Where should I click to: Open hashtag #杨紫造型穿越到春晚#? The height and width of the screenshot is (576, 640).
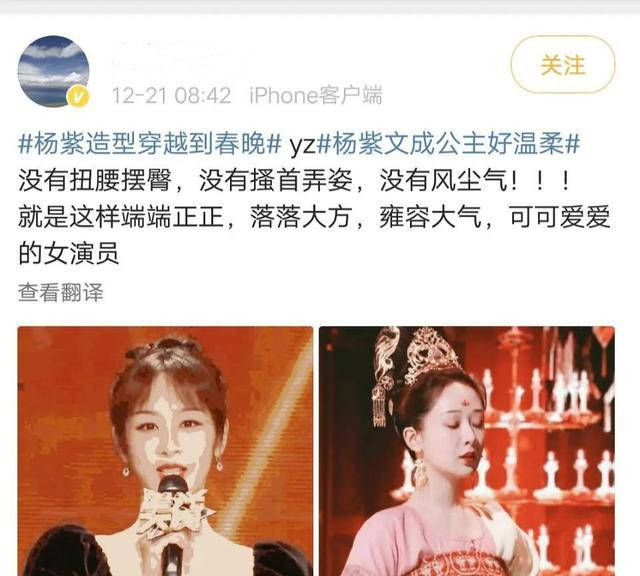148,143
